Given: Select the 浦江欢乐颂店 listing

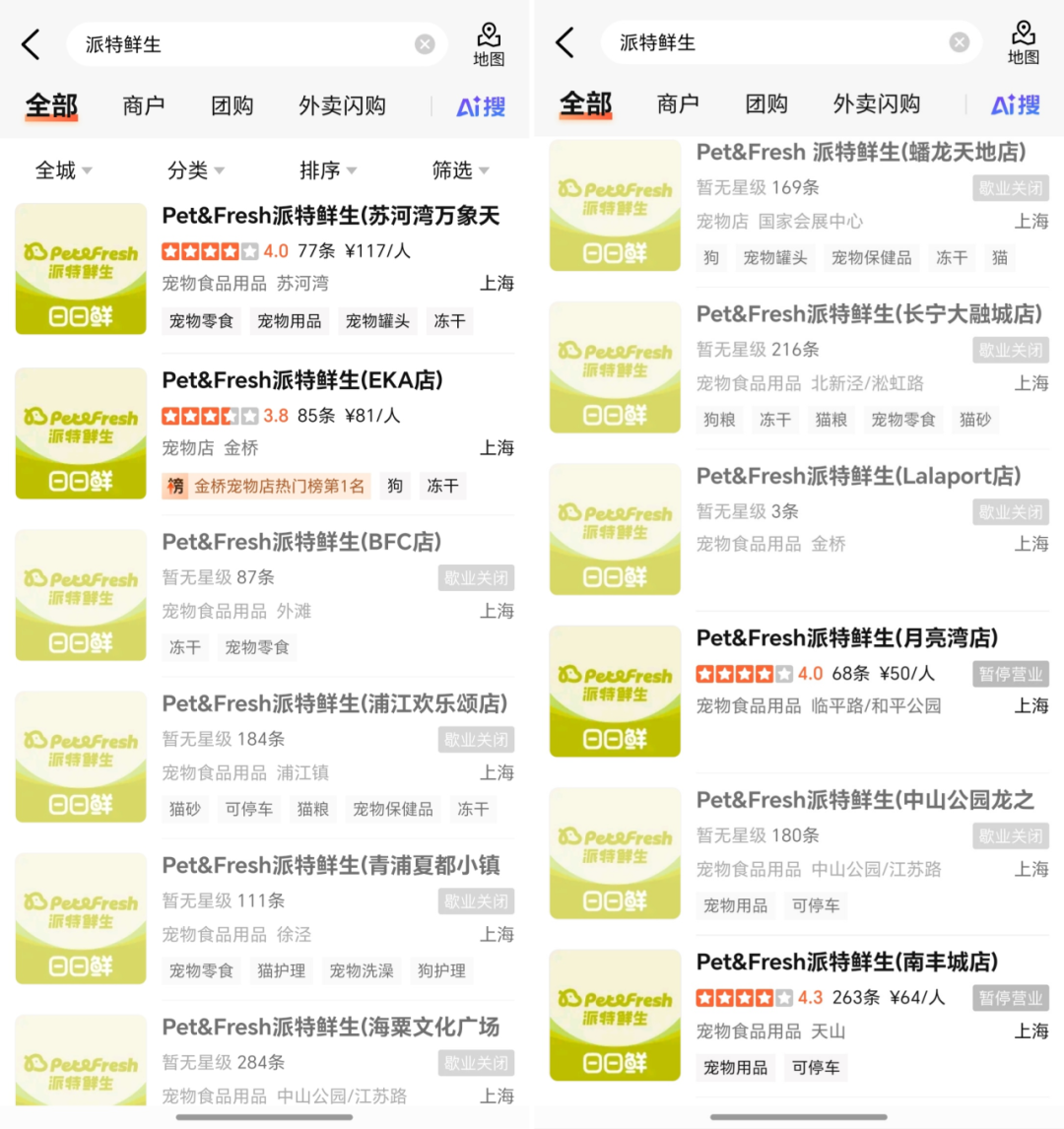Looking at the screenshot, I should pyautogui.click(x=265, y=757).
